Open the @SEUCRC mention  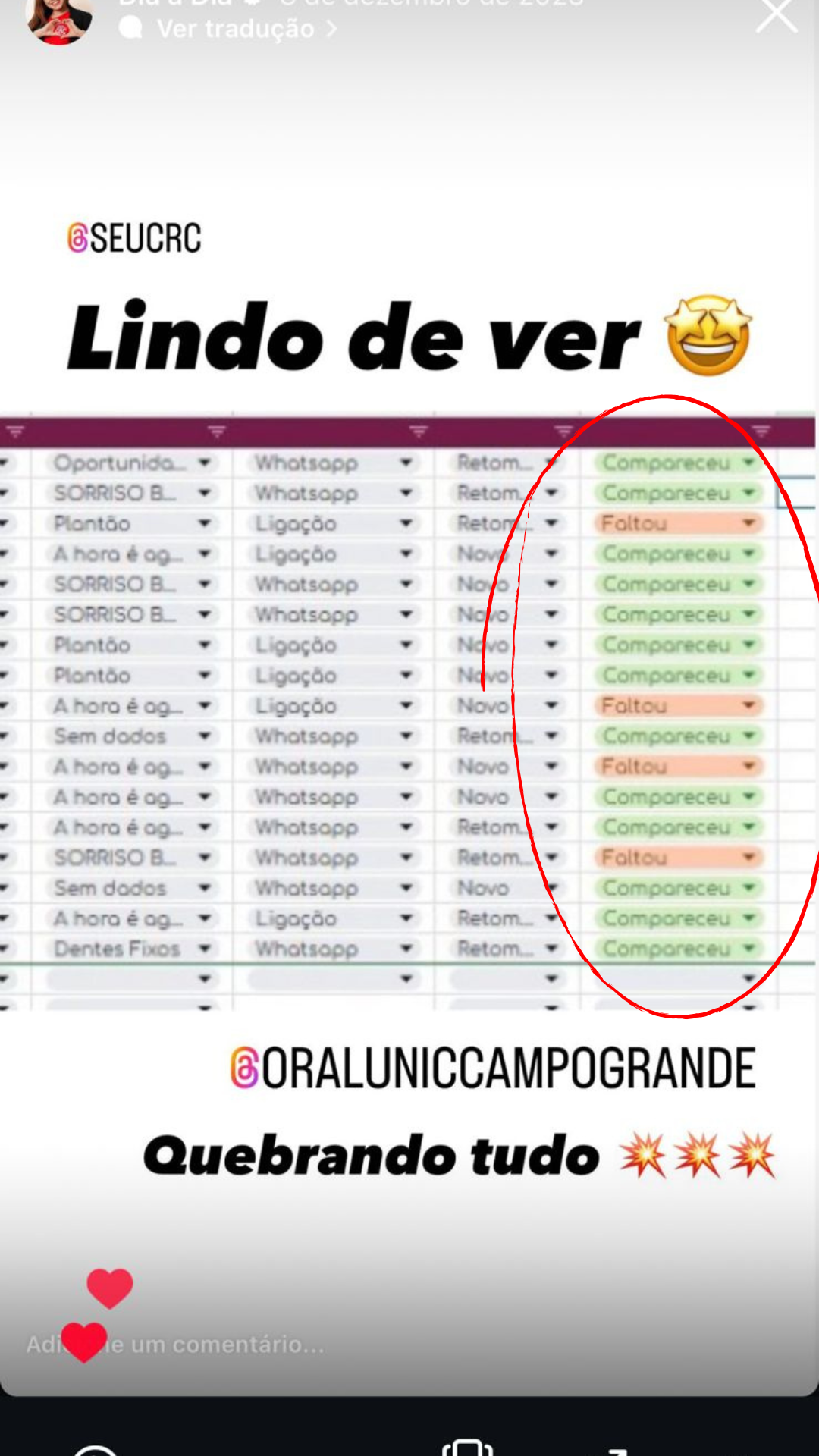[135, 238]
